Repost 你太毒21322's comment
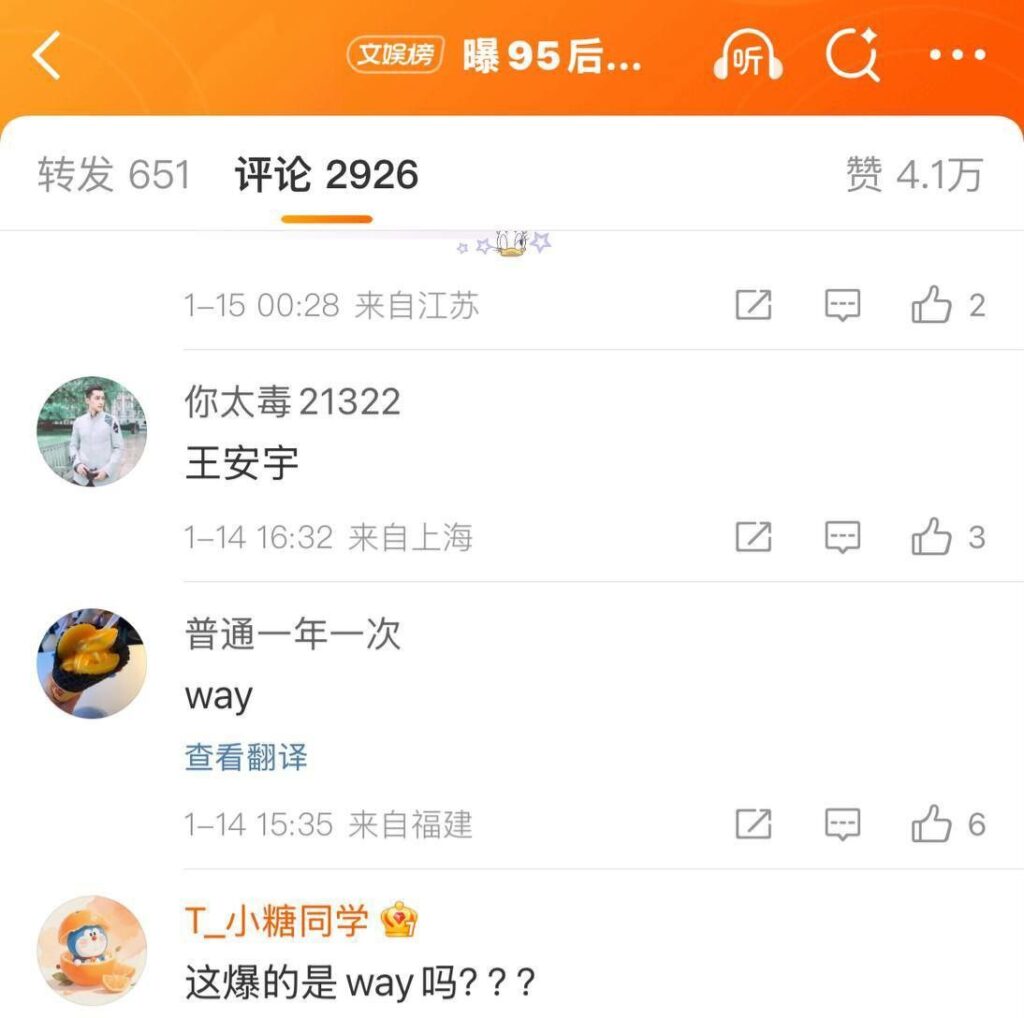1024x1018 pixels. click(x=753, y=538)
